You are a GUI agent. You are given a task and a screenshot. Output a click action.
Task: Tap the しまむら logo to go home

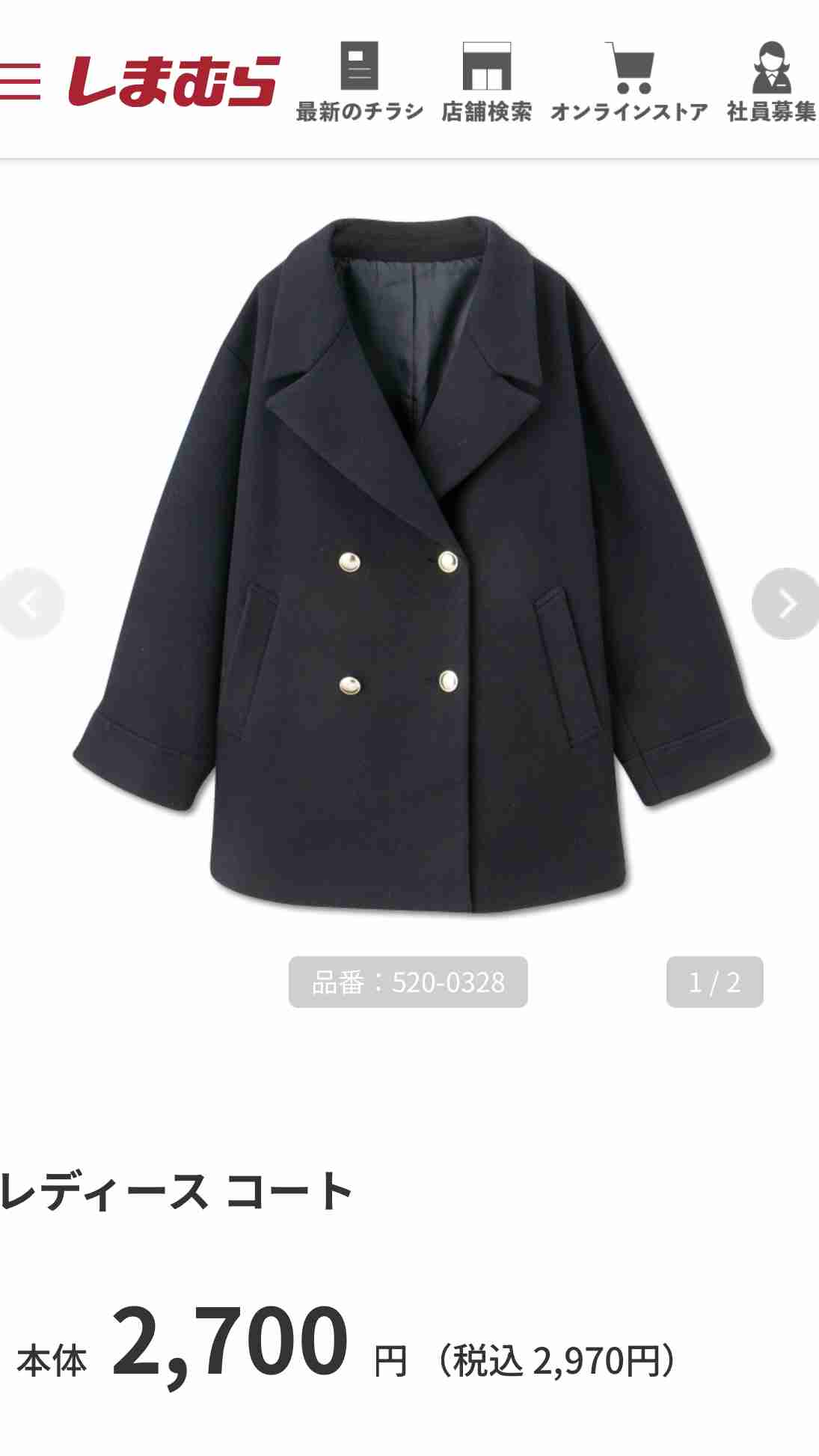tap(174, 81)
